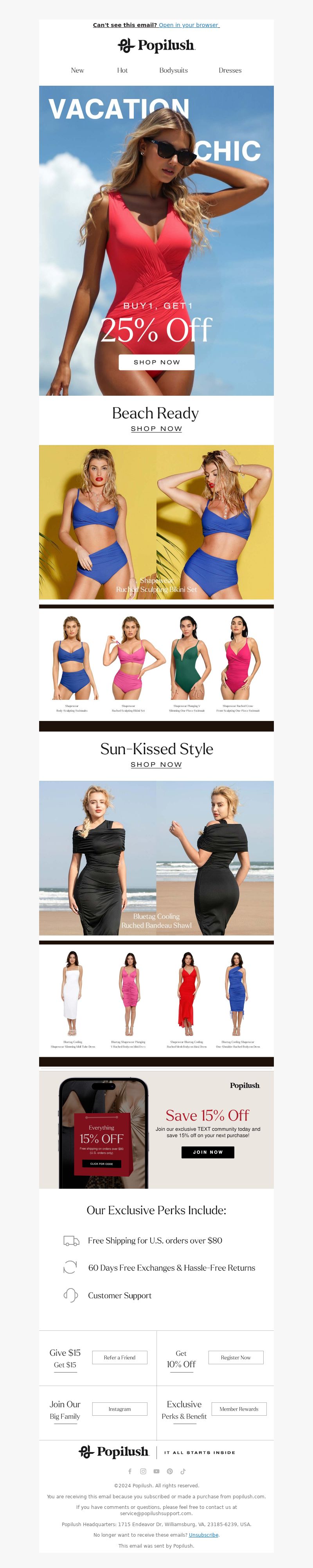Go to the New category

[77, 70]
